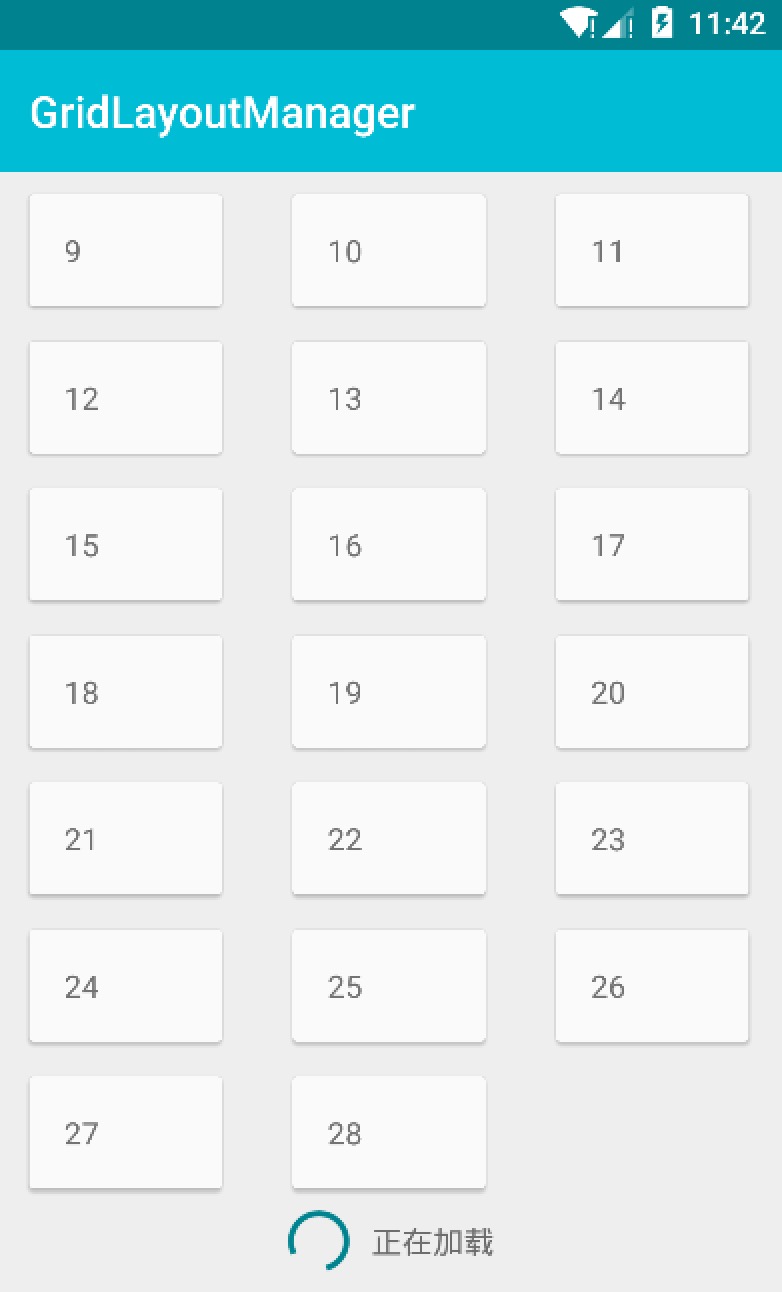The height and width of the screenshot is (1292, 782).
Task: Tap the card numbered 9
Action: pyautogui.click(x=125, y=250)
